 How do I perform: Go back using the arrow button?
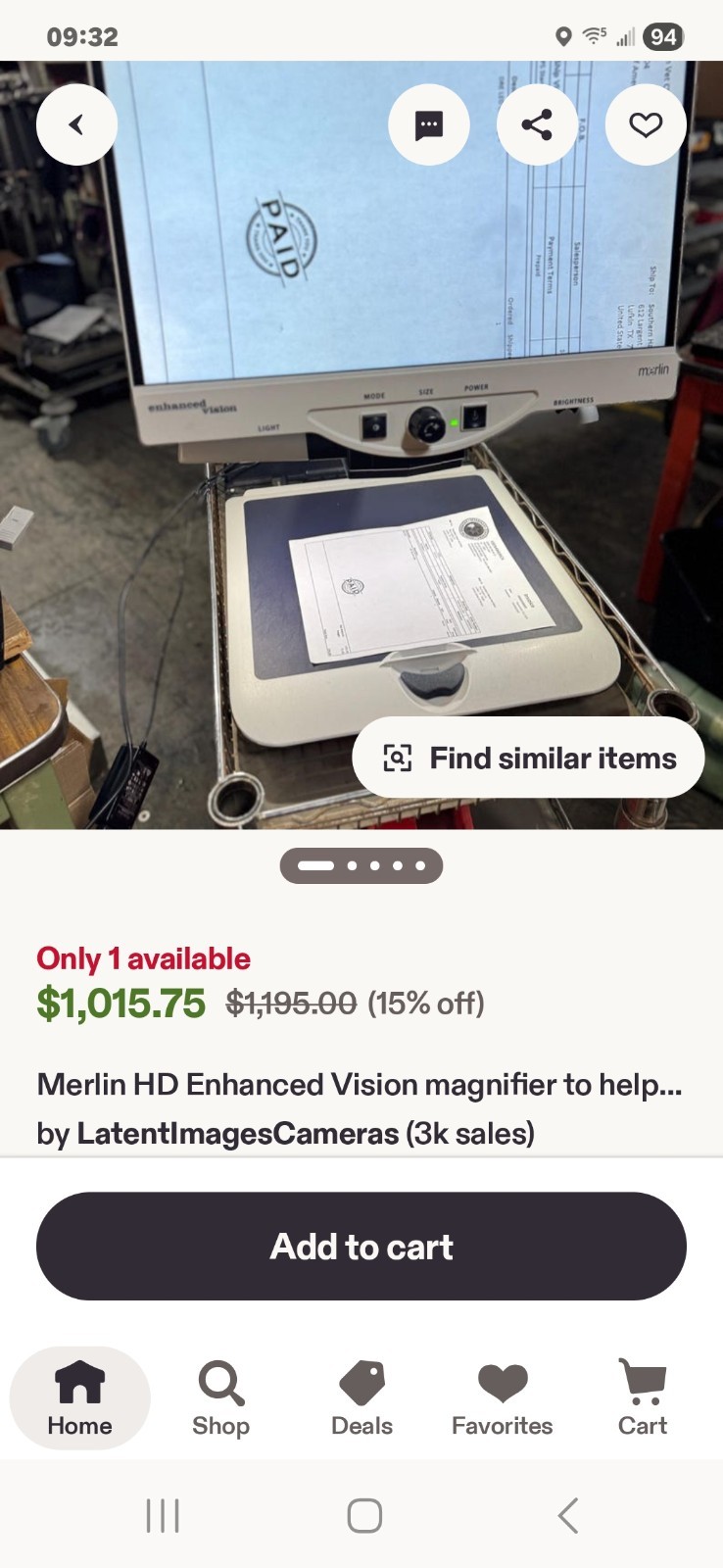(x=76, y=124)
